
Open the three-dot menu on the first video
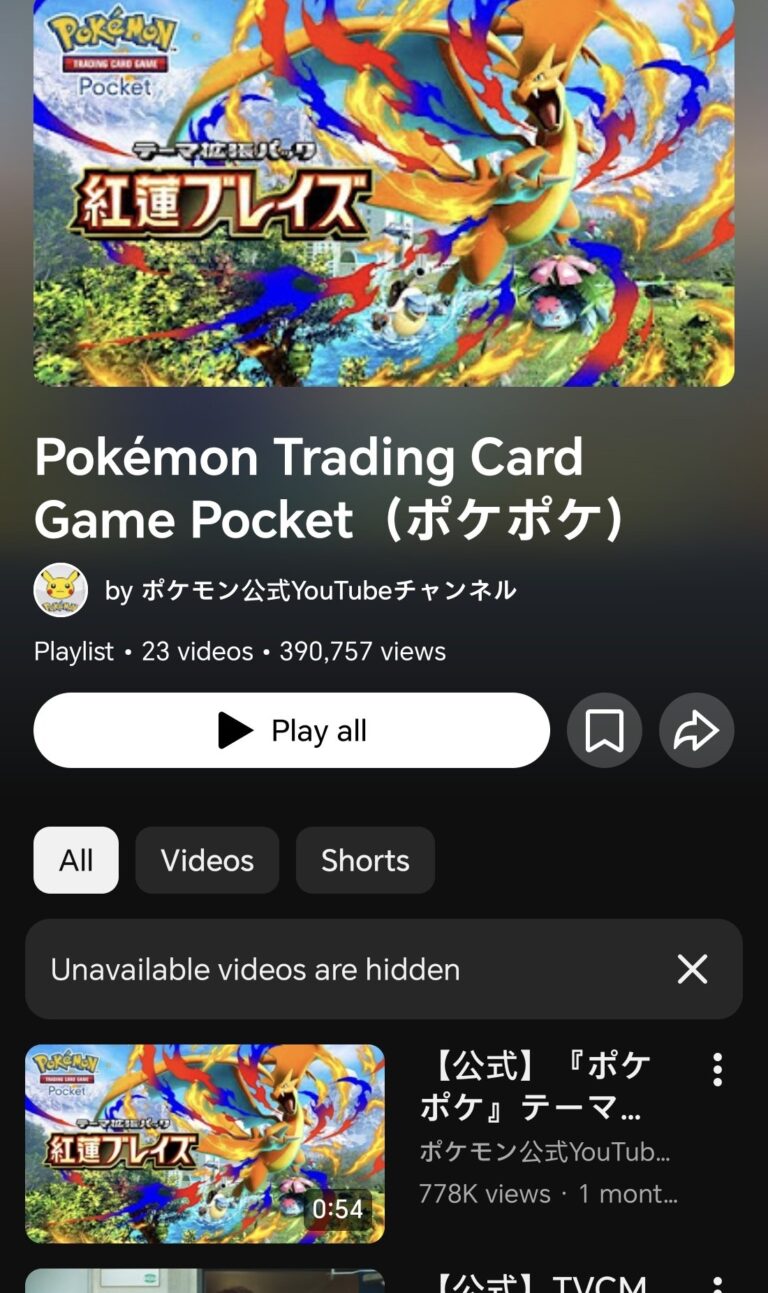coord(718,1068)
